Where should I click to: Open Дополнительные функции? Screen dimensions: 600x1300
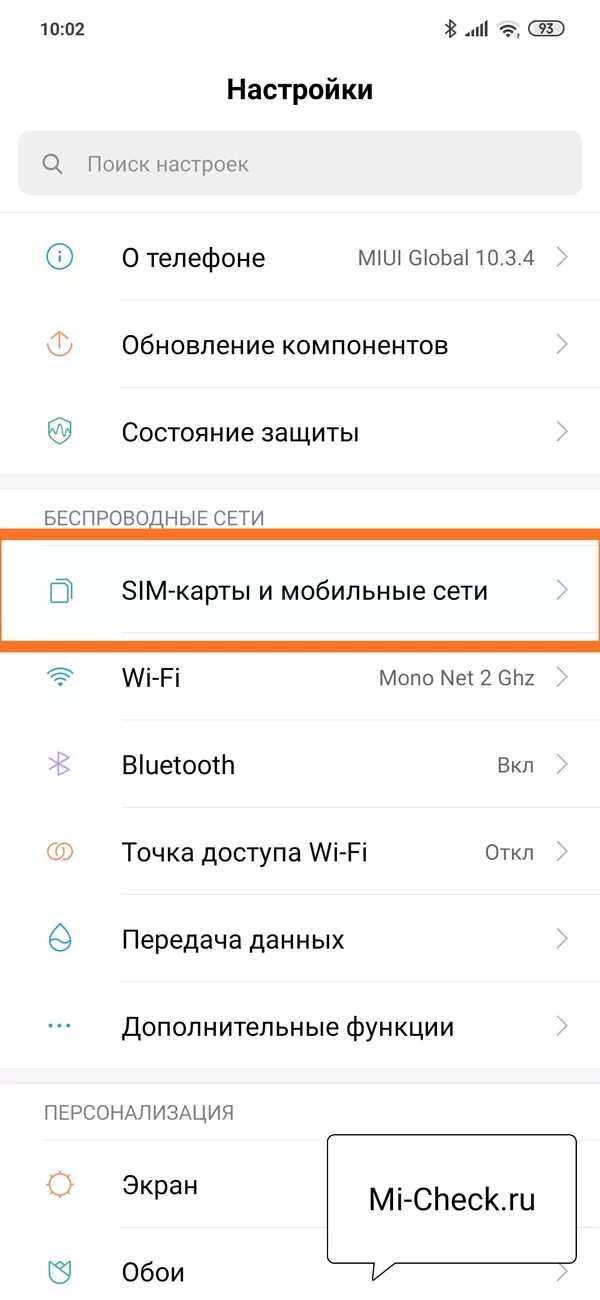coord(300,1026)
